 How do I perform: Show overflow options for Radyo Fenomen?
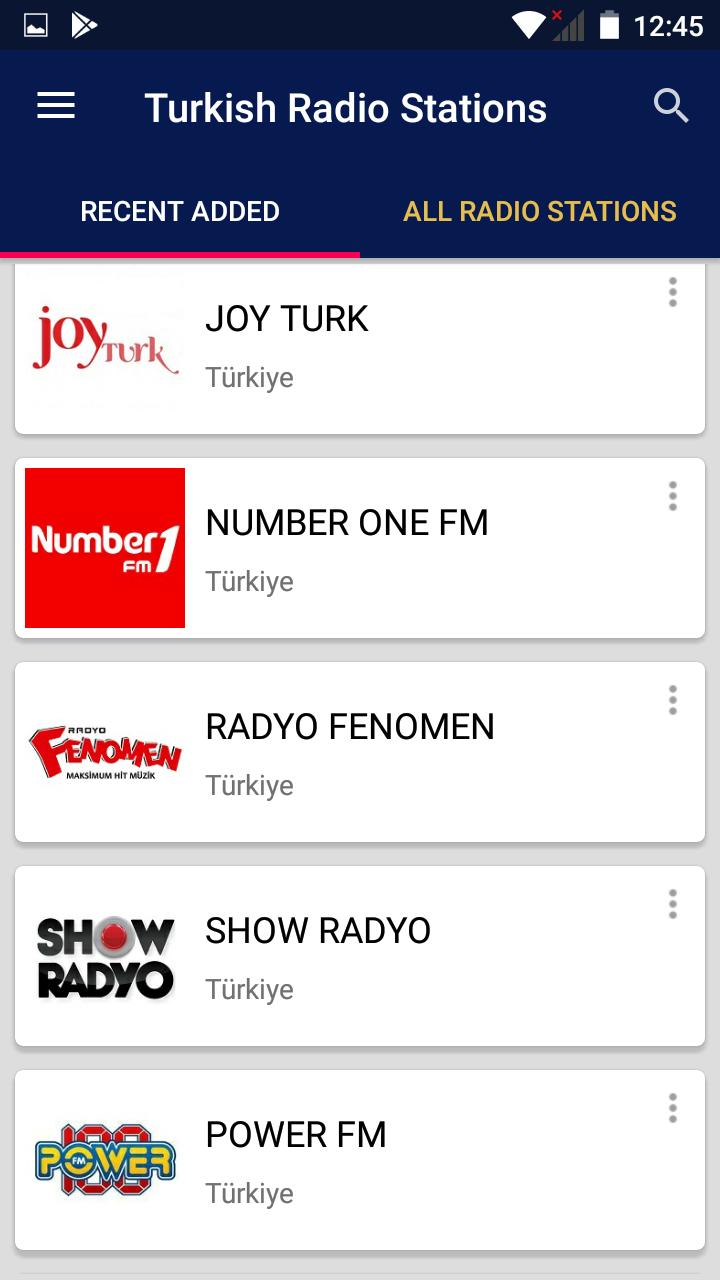click(x=673, y=700)
